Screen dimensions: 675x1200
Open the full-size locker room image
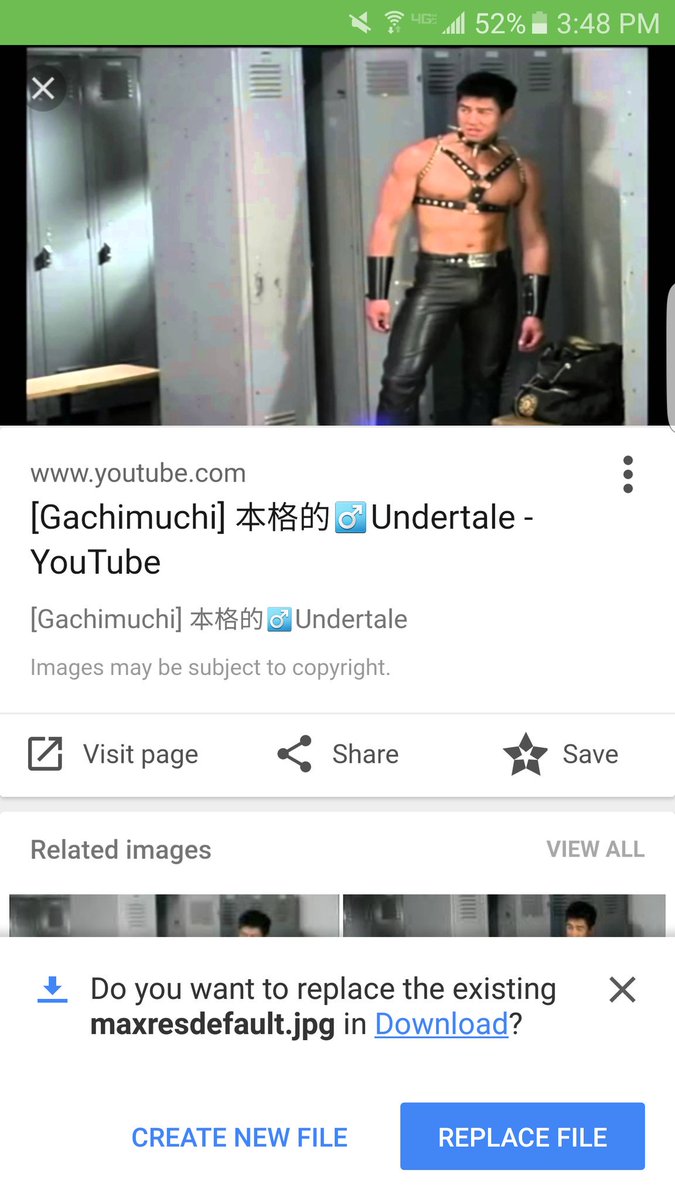pos(337,235)
